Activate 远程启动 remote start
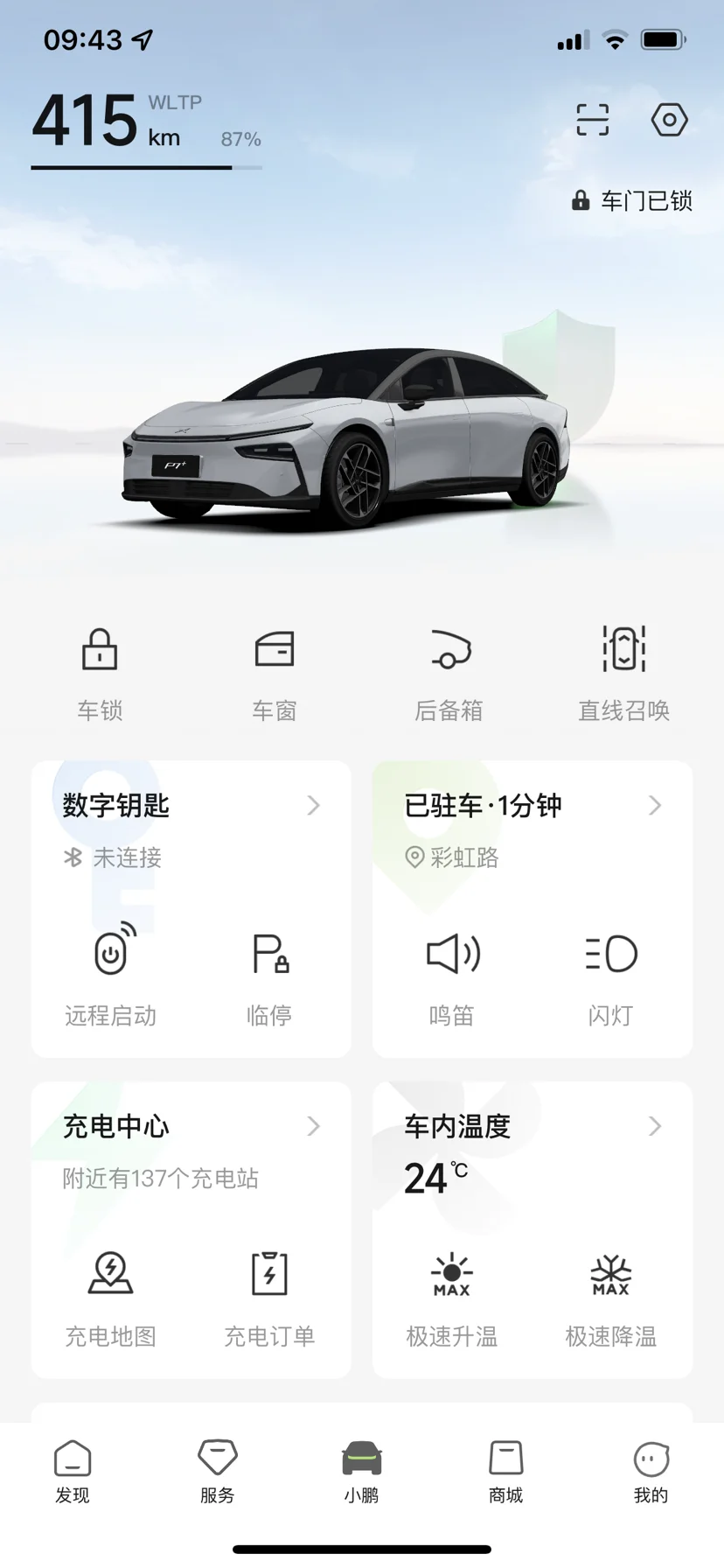This screenshot has width=724, height=1568. [x=111, y=973]
